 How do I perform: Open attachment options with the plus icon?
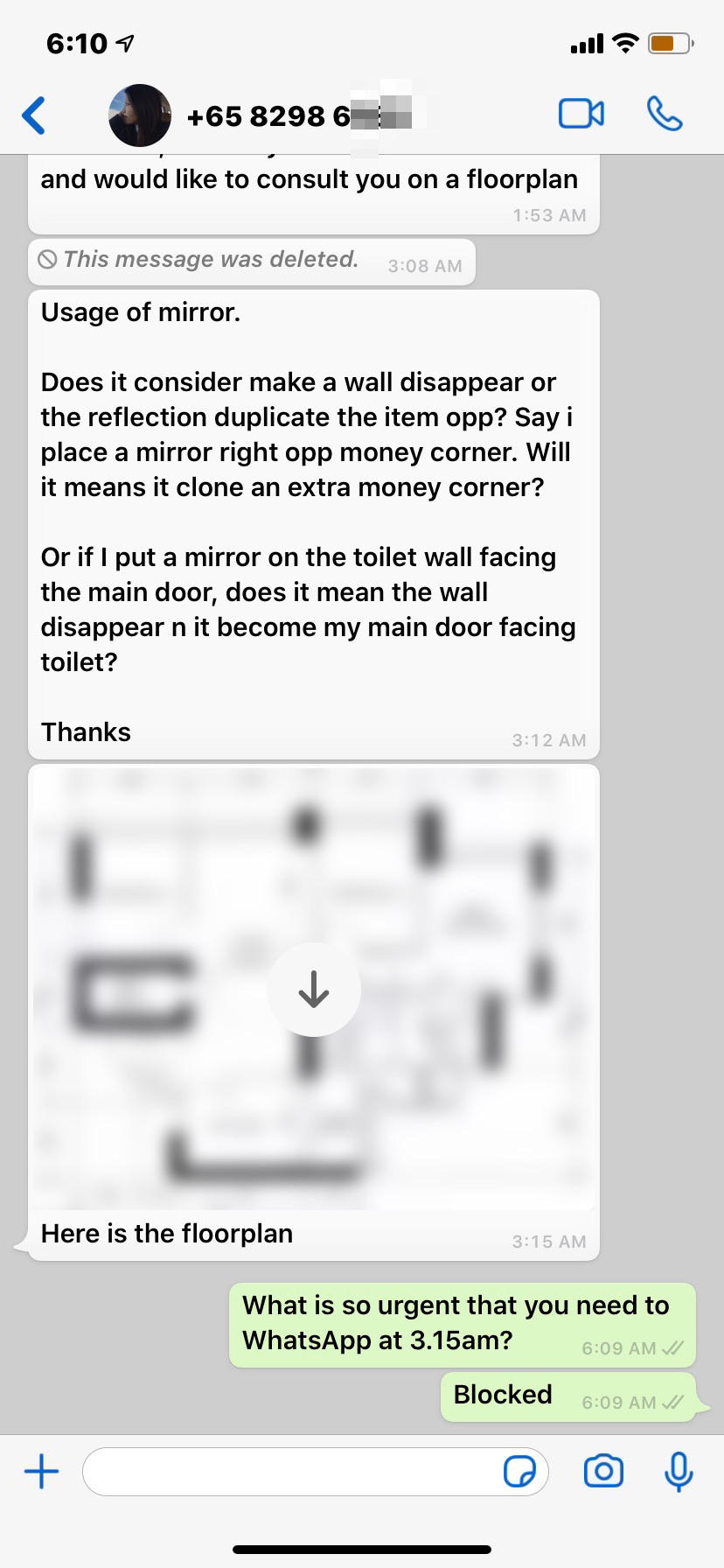[x=41, y=1472]
